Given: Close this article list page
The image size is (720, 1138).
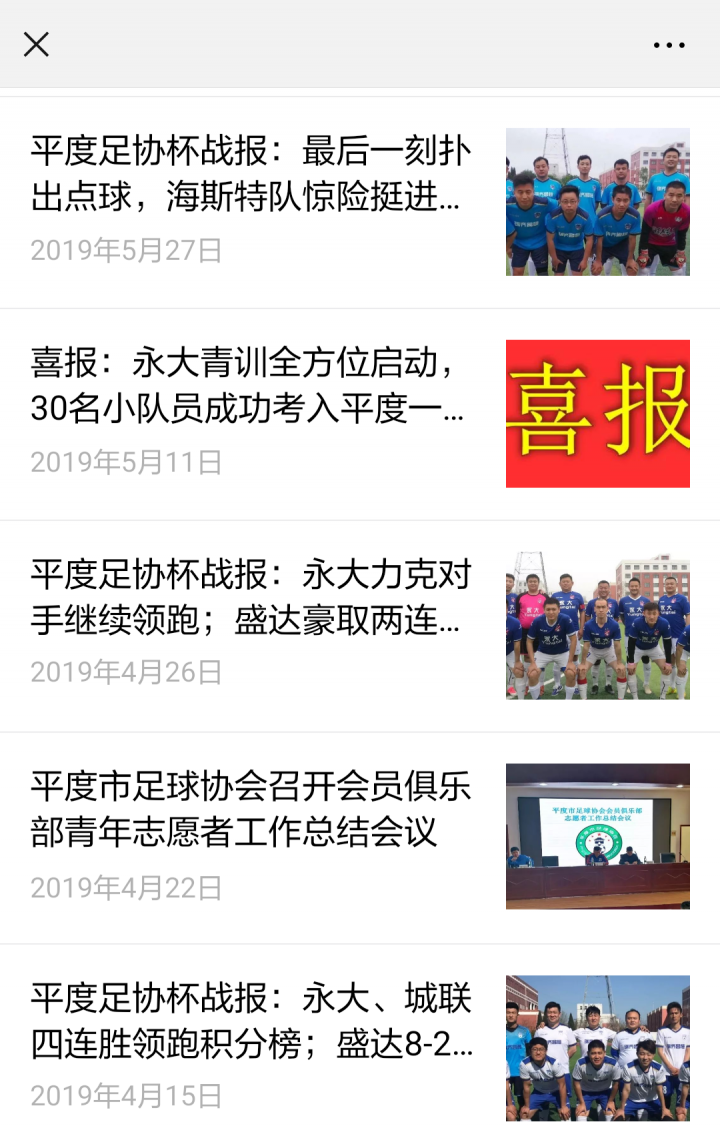Looking at the screenshot, I should coord(36,44).
